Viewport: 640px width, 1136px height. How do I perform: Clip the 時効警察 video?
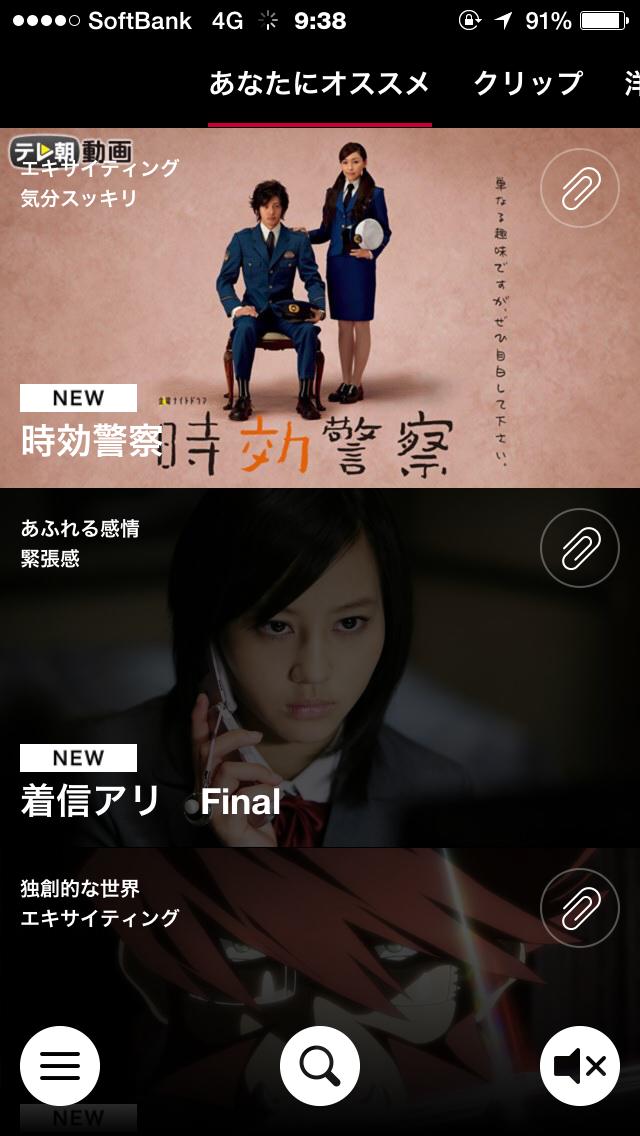tap(579, 188)
